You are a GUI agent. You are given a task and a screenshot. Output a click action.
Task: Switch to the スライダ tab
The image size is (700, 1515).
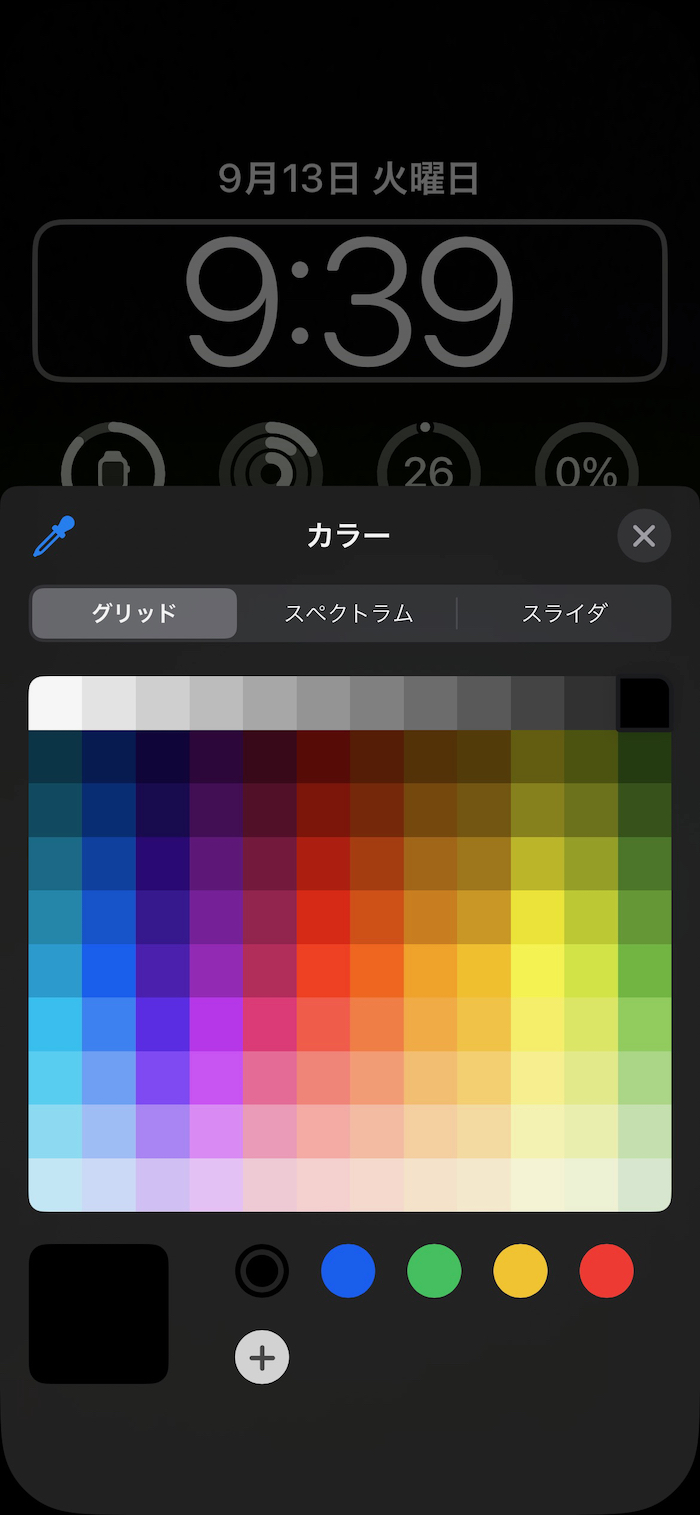pyautogui.click(x=564, y=613)
